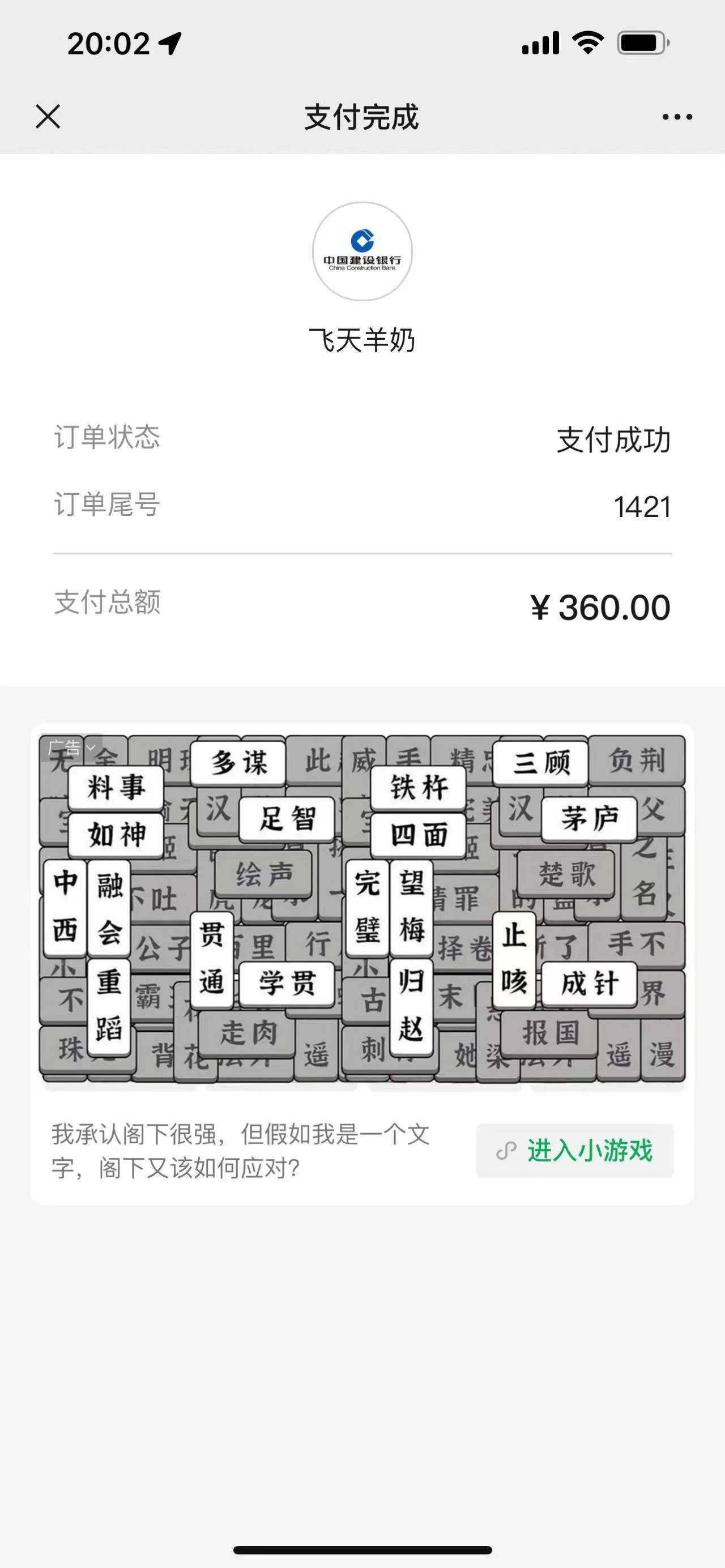Screen dimensions: 725x1568
Task: Expand the 广告 ad options dropdown
Action: pyautogui.click(x=71, y=747)
